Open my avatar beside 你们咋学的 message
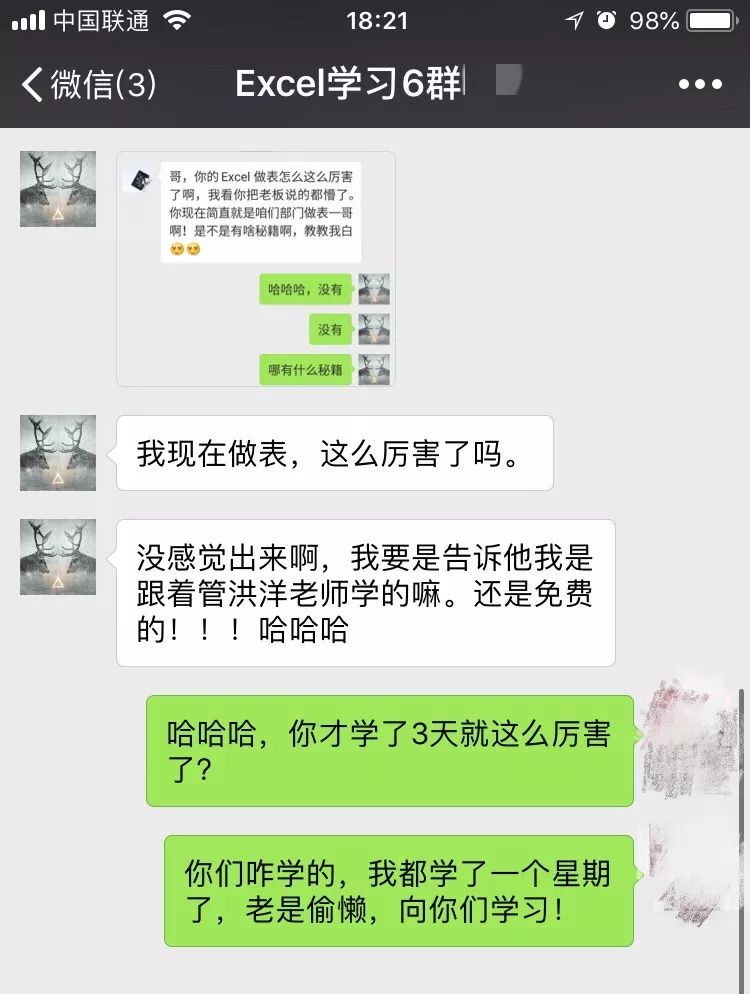 [x=691, y=872]
